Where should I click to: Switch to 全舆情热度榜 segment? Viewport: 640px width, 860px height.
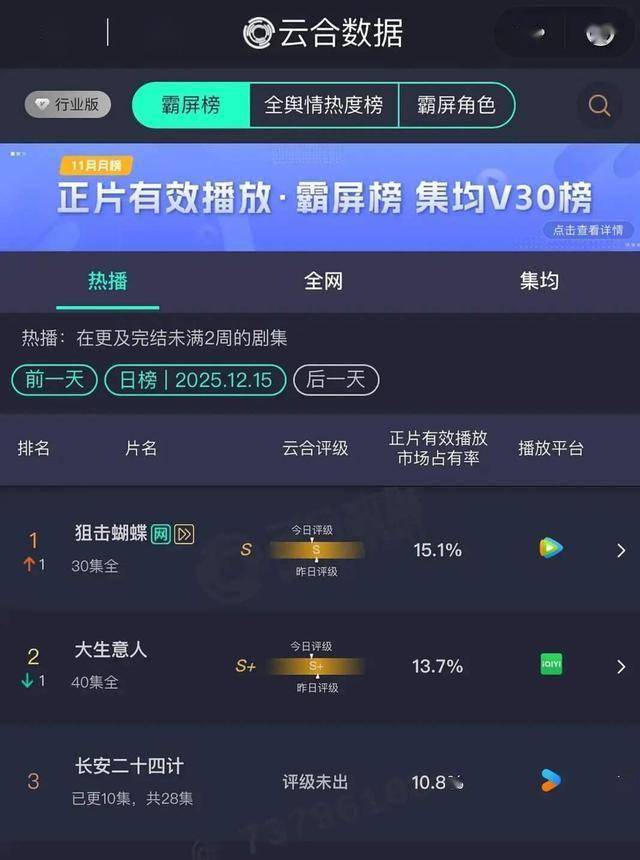click(323, 105)
